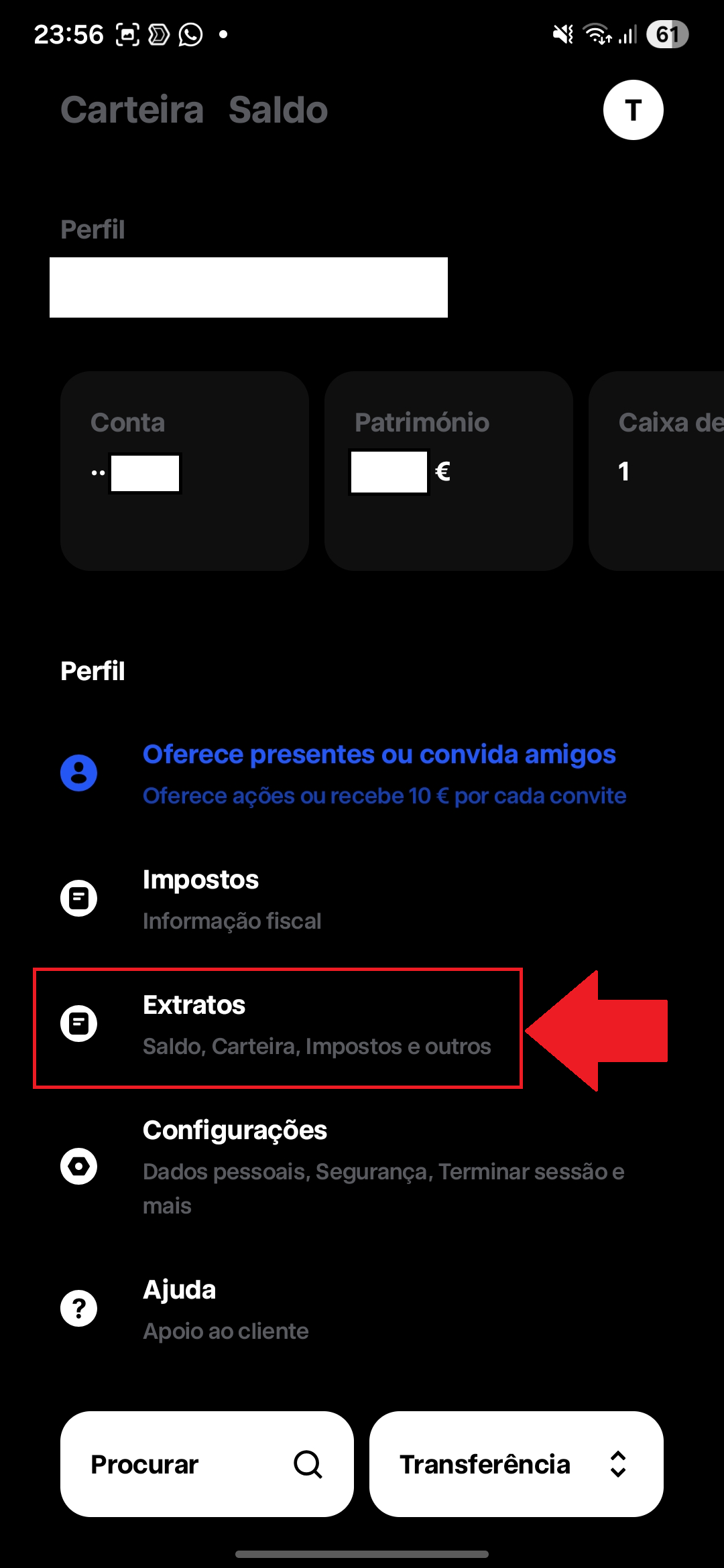Switch to the Carteira tab
724x1568 pixels.
coord(132,110)
